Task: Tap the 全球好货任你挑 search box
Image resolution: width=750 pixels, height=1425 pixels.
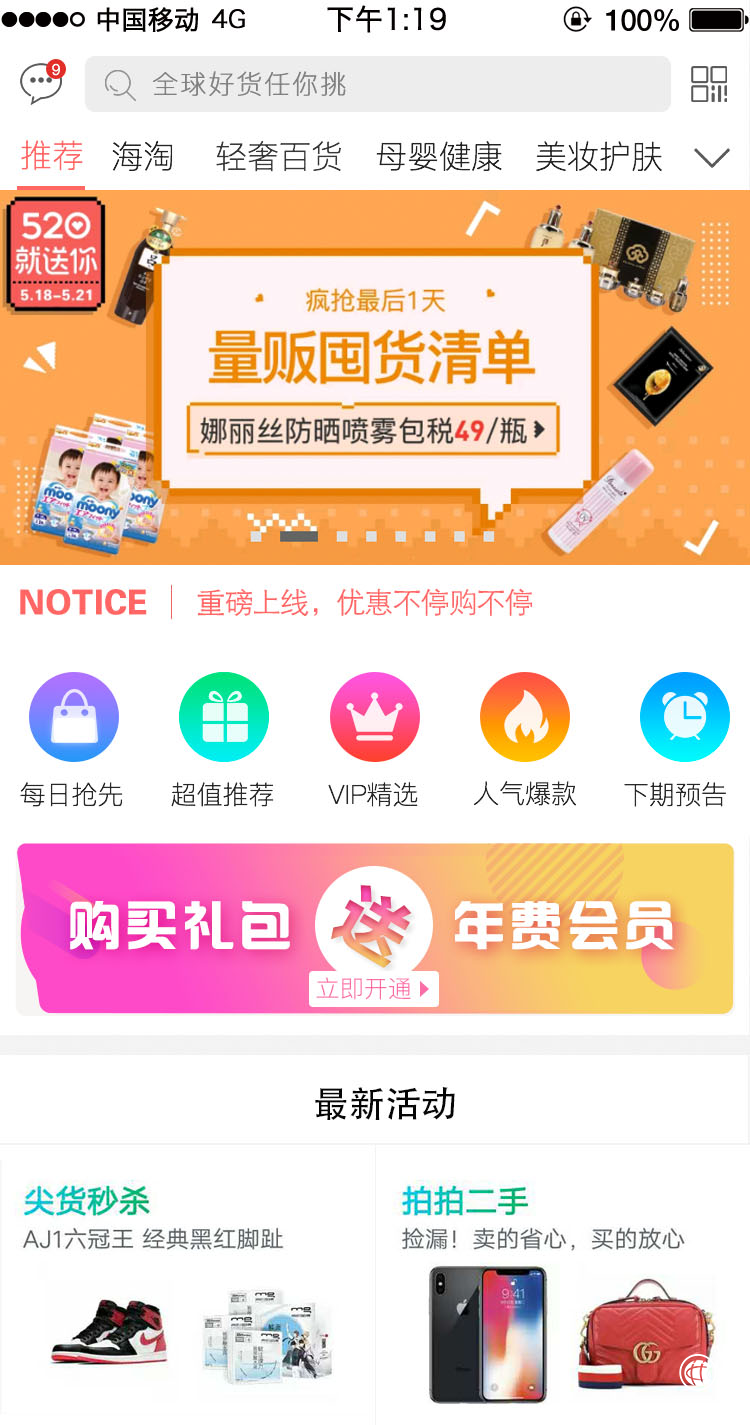Action: pyautogui.click(x=377, y=84)
